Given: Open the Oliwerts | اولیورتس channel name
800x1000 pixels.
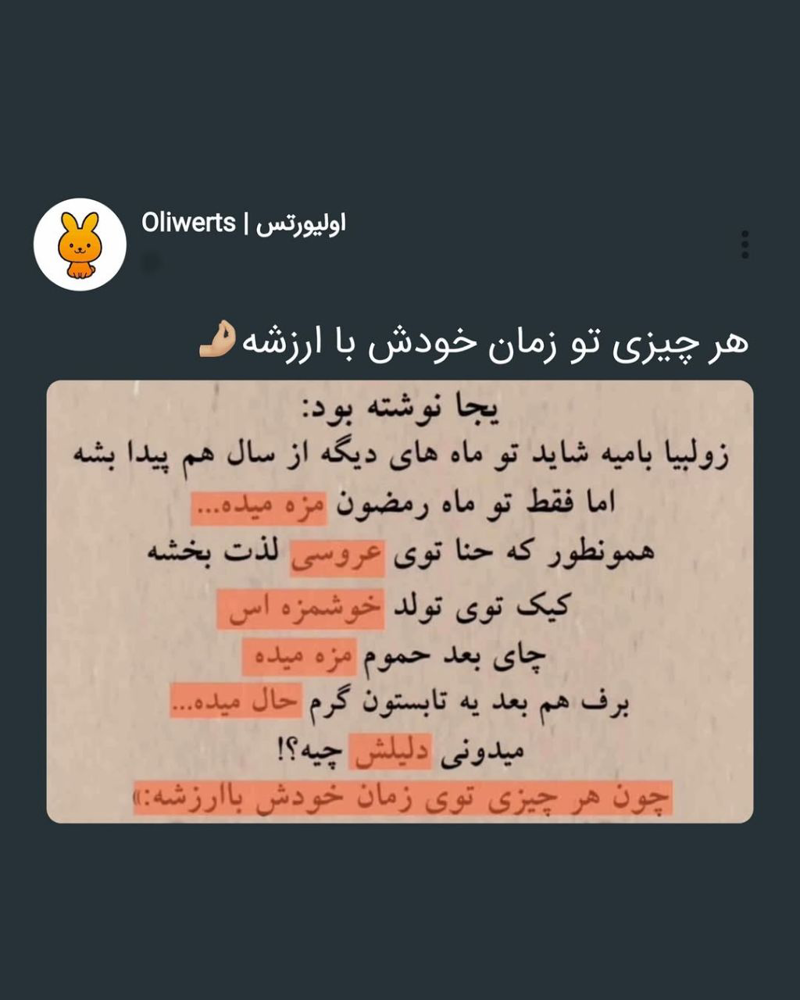Looking at the screenshot, I should coord(243,222).
